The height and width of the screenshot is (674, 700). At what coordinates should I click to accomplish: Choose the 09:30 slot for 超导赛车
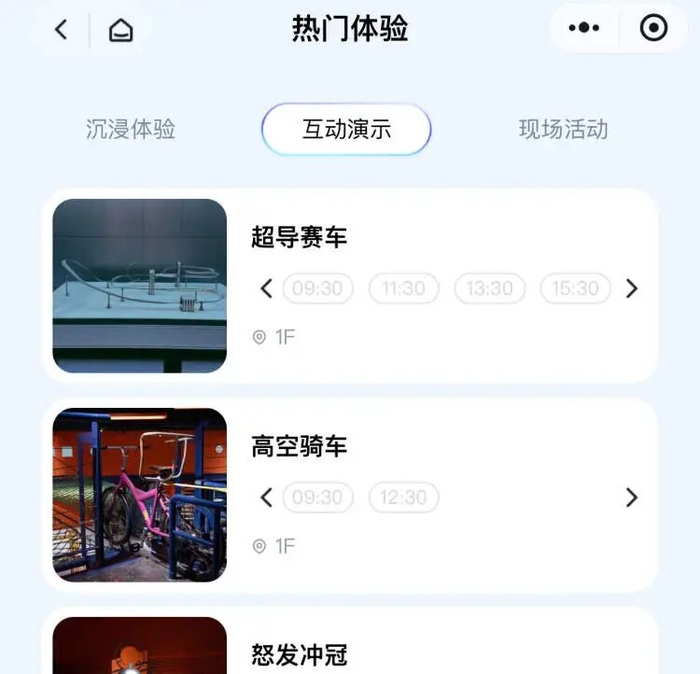tap(318, 289)
